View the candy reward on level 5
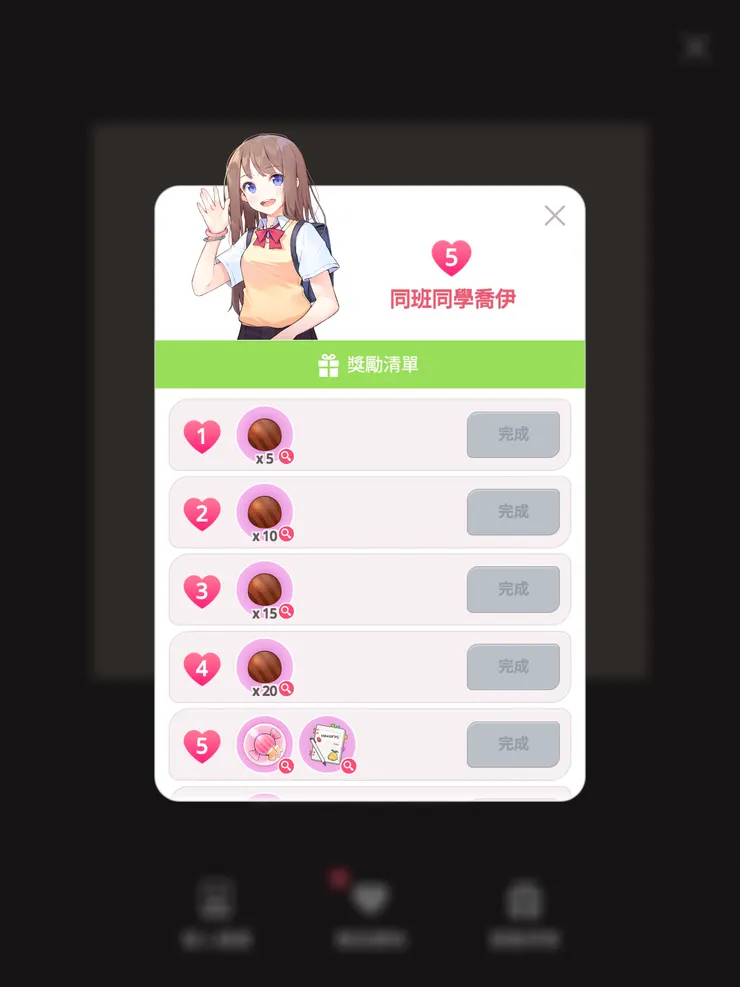This screenshot has width=740, height=987. click(x=265, y=745)
